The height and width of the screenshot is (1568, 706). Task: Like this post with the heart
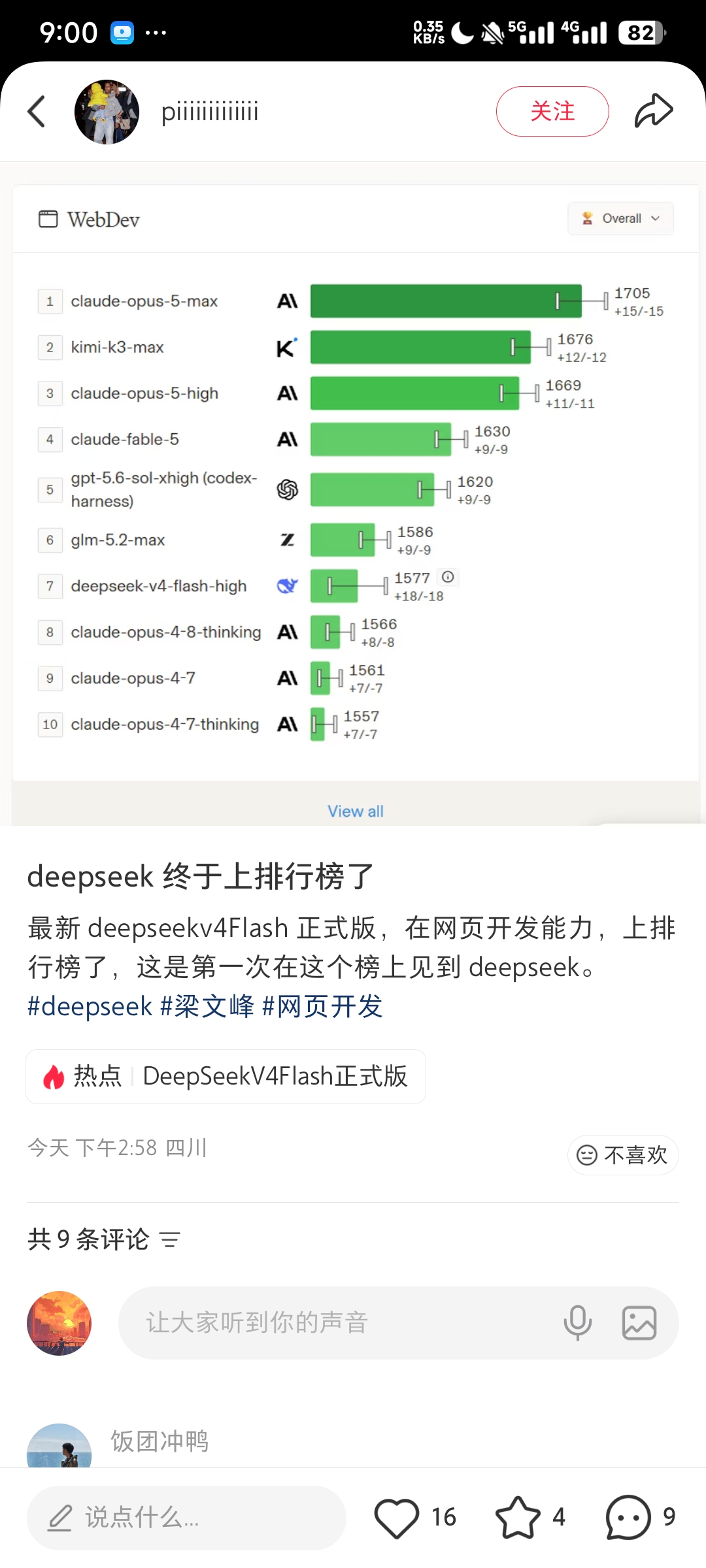click(397, 1517)
